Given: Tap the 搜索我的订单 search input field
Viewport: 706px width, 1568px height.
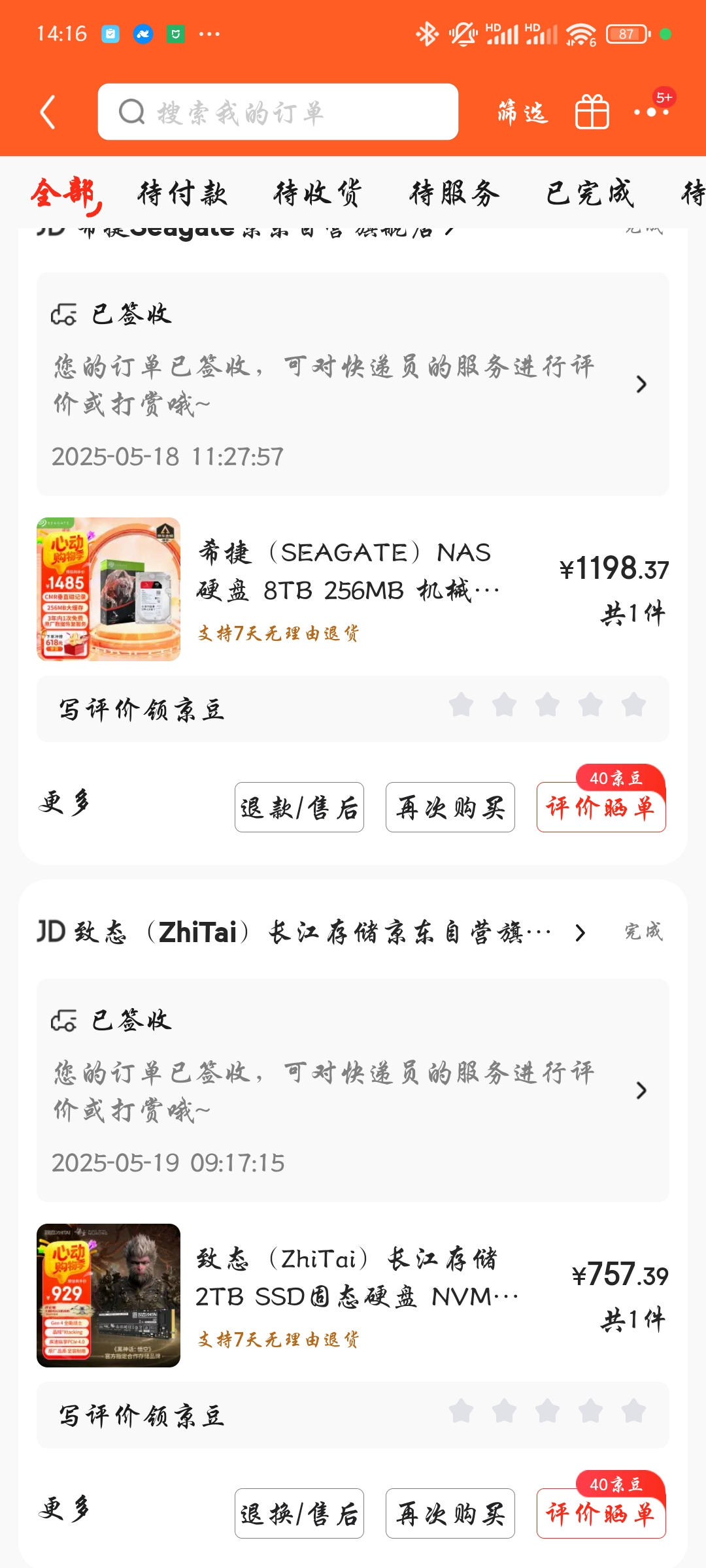Looking at the screenshot, I should coord(281,111).
